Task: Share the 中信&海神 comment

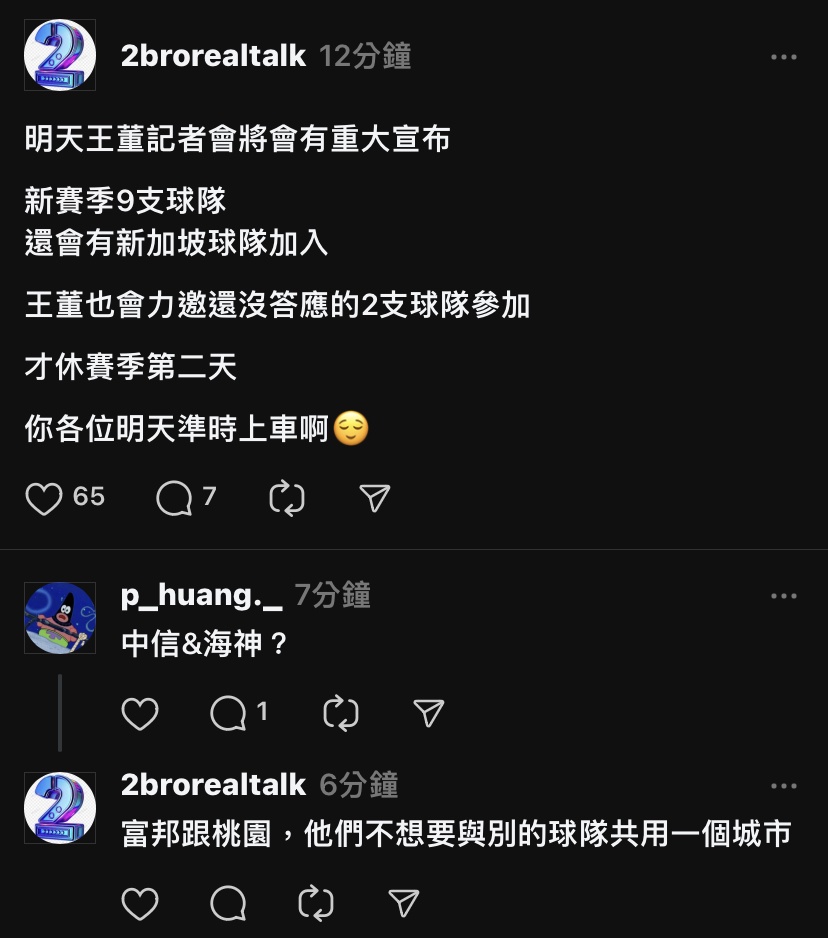Action: 428,713
